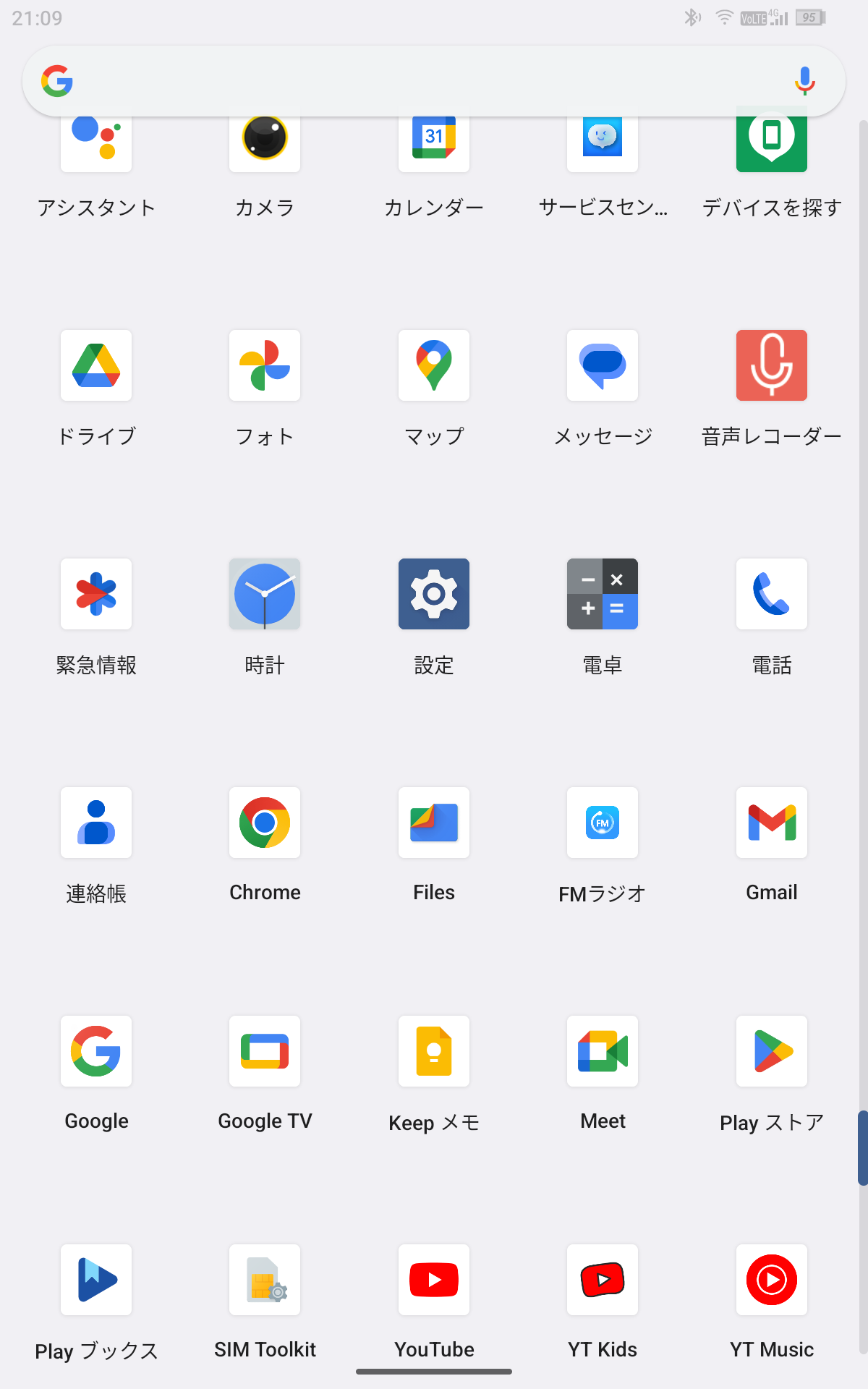Open Keep メモ
The image size is (868, 1389).
click(x=434, y=1051)
